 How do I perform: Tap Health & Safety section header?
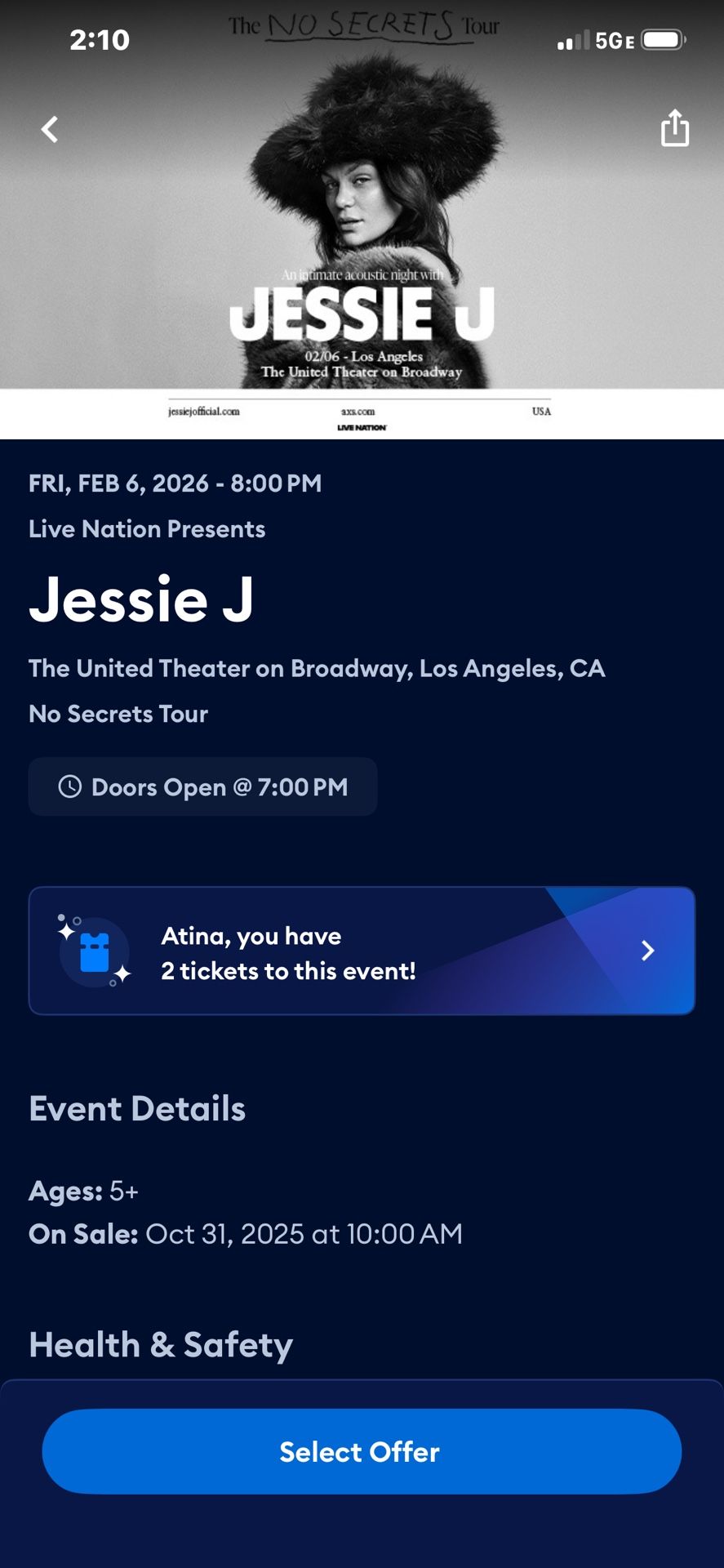tap(160, 1344)
